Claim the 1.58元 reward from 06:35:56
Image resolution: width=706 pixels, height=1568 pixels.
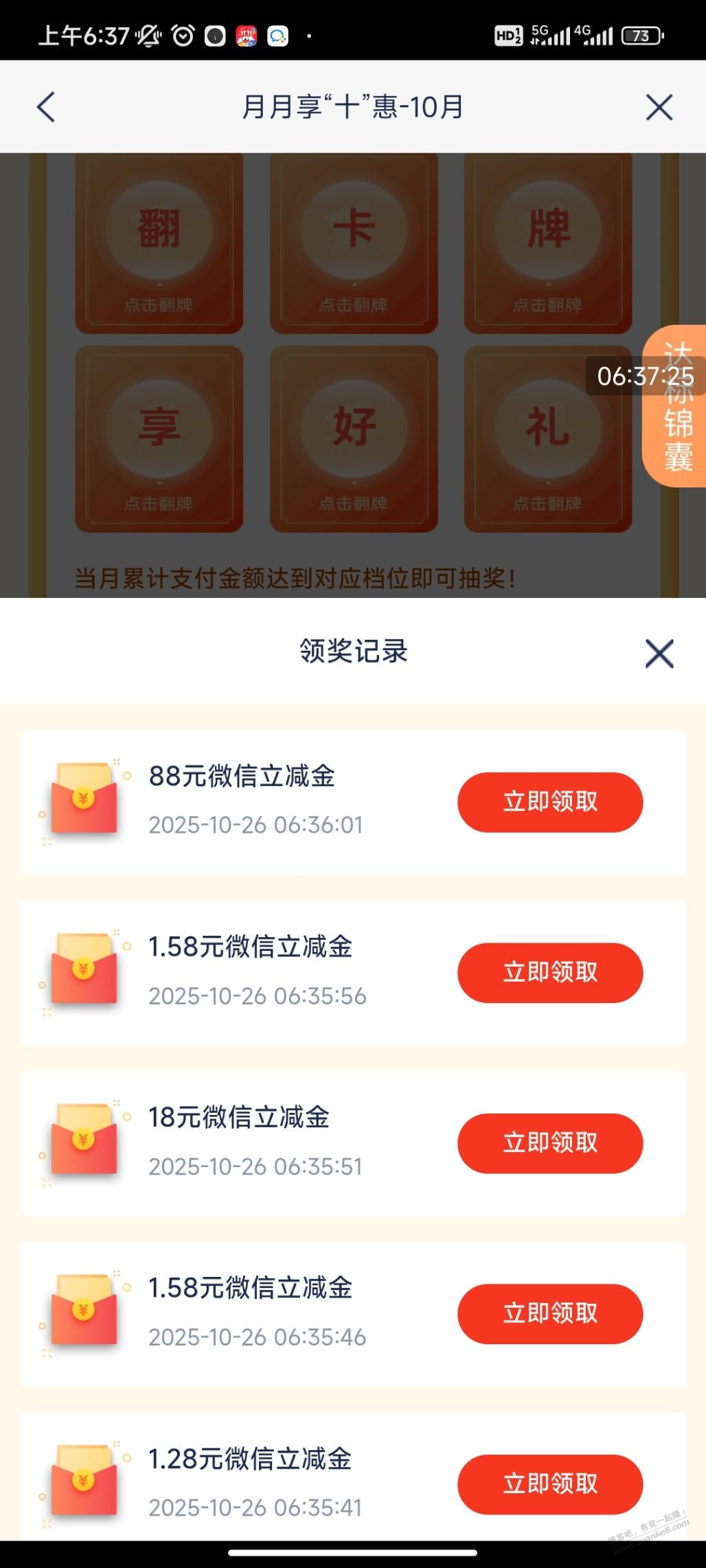(550, 972)
